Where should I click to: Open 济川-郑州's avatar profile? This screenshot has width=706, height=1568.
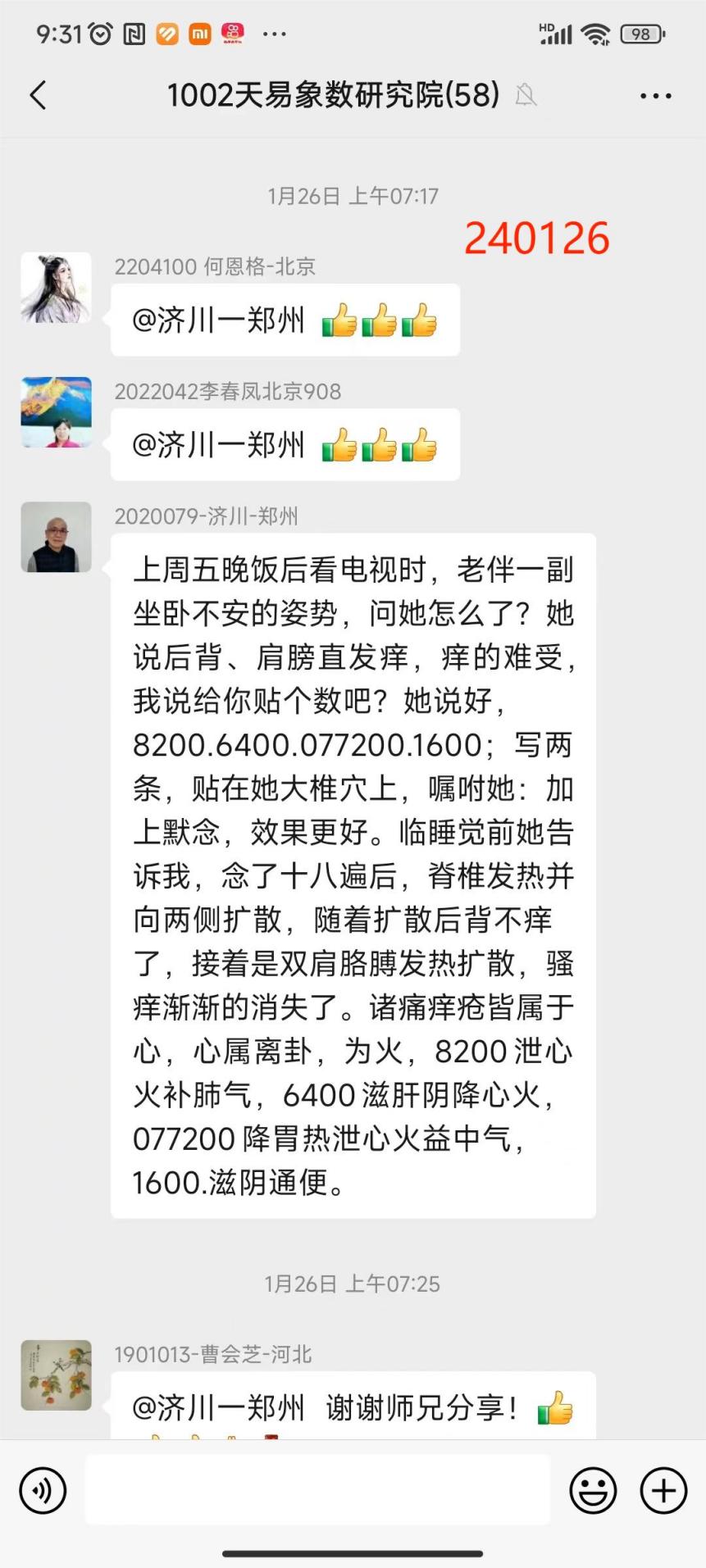[56, 537]
